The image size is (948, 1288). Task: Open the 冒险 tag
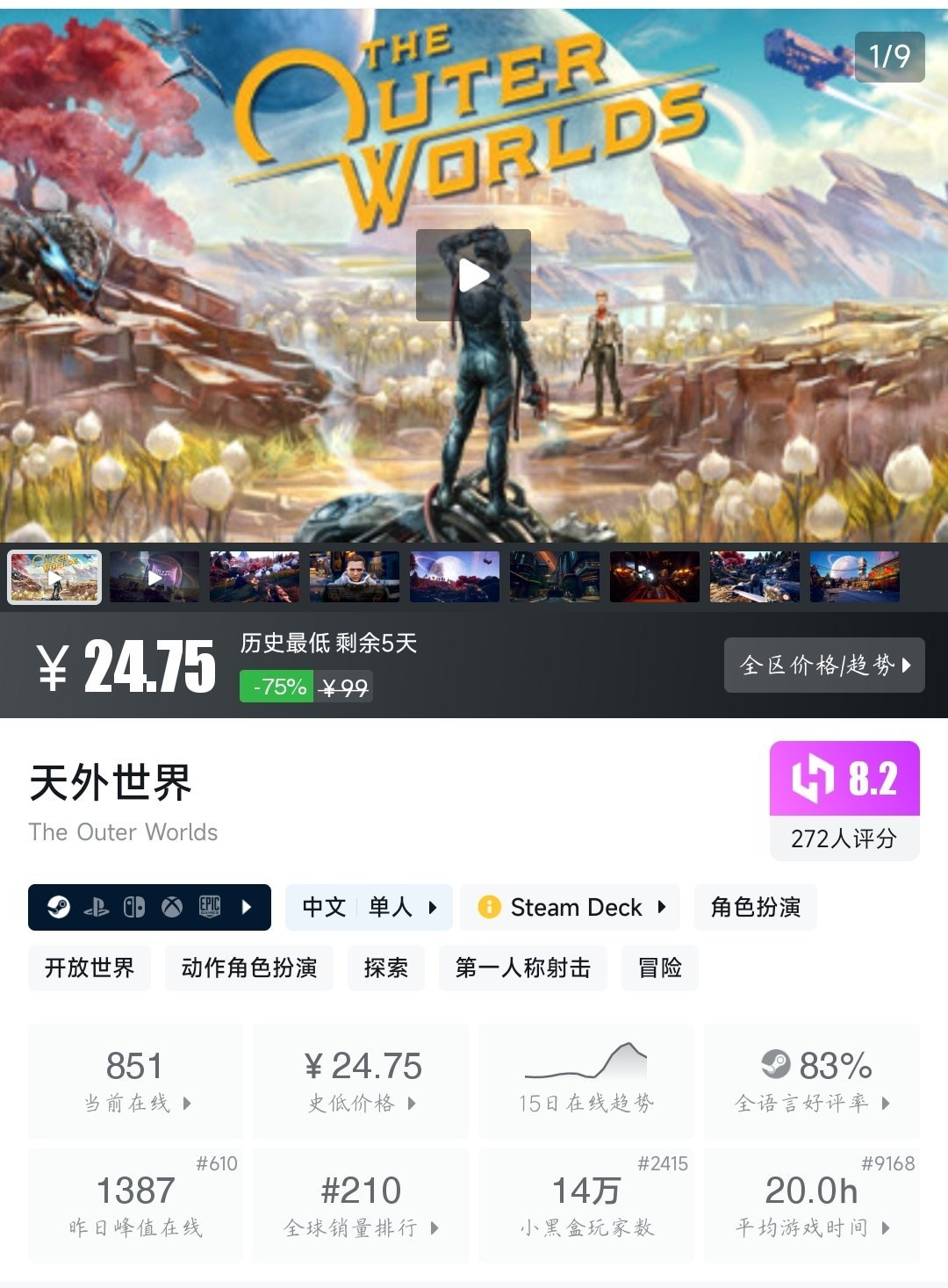[660, 968]
